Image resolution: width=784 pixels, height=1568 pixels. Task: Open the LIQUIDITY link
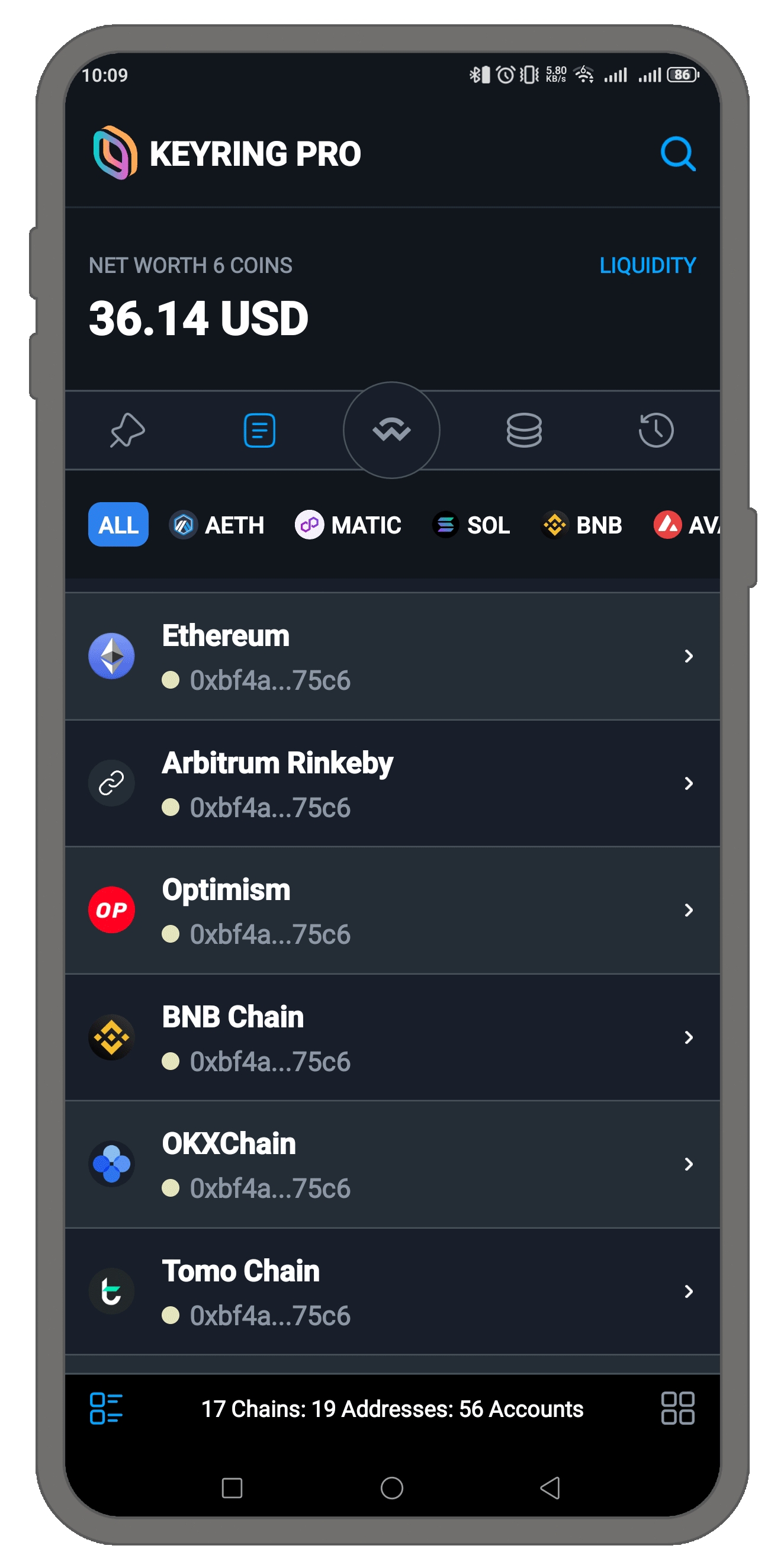coord(647,265)
